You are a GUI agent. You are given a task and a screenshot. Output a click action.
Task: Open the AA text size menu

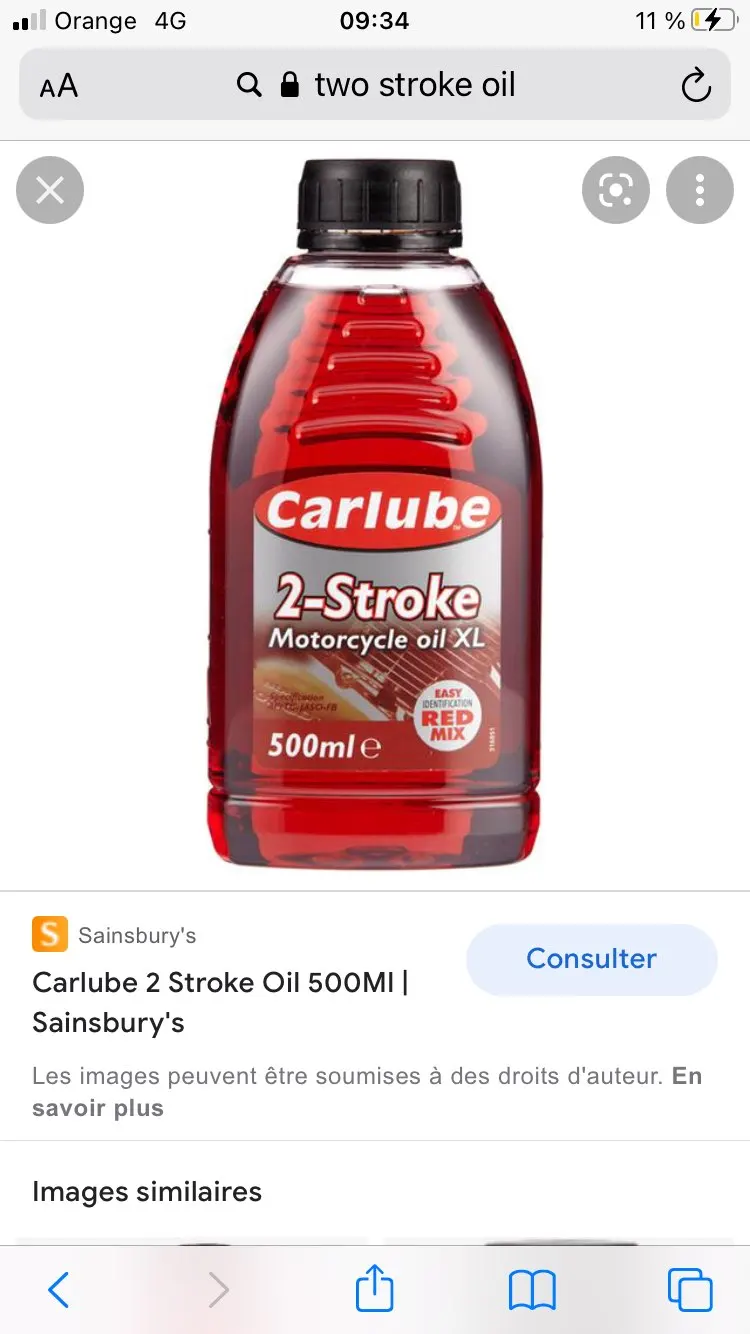tap(59, 86)
